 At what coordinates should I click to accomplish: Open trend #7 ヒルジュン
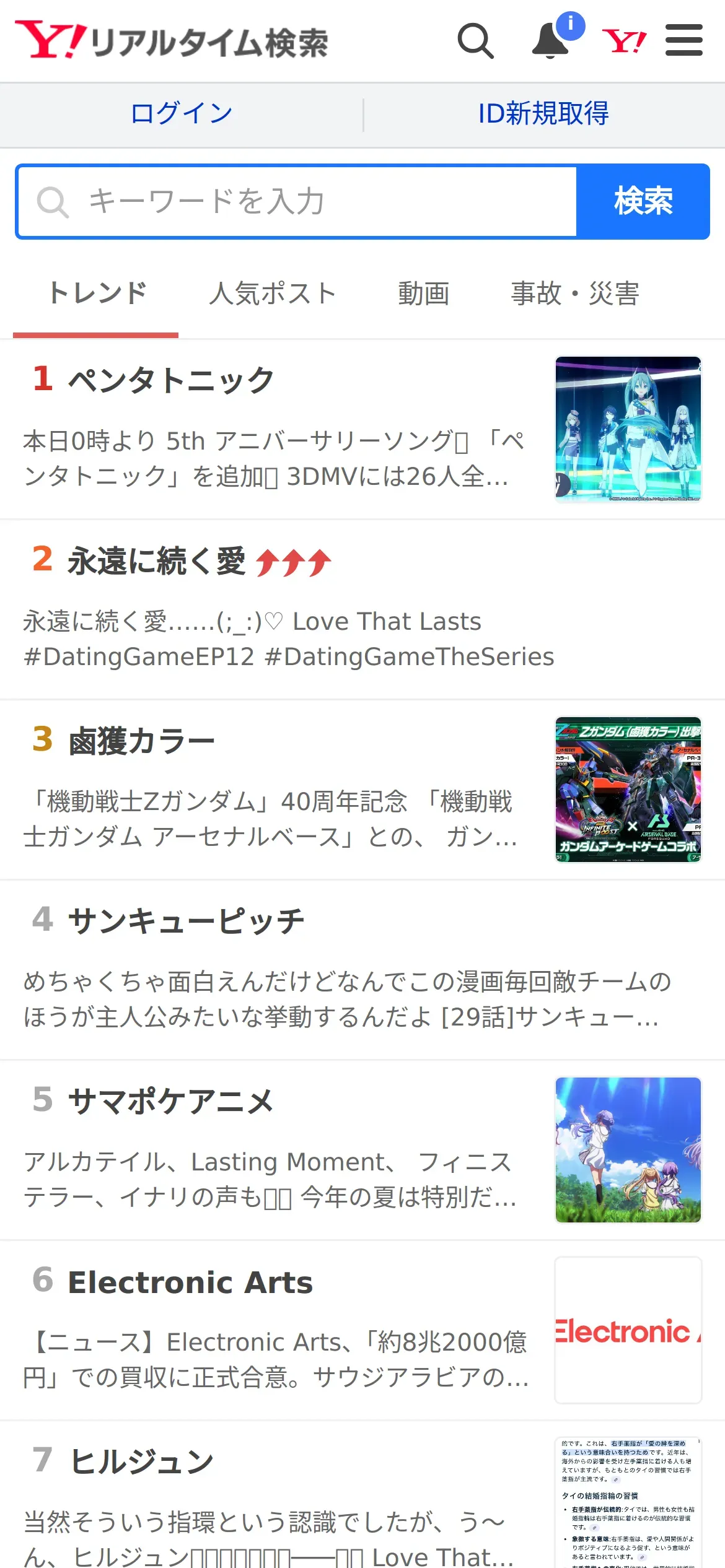tap(141, 1462)
